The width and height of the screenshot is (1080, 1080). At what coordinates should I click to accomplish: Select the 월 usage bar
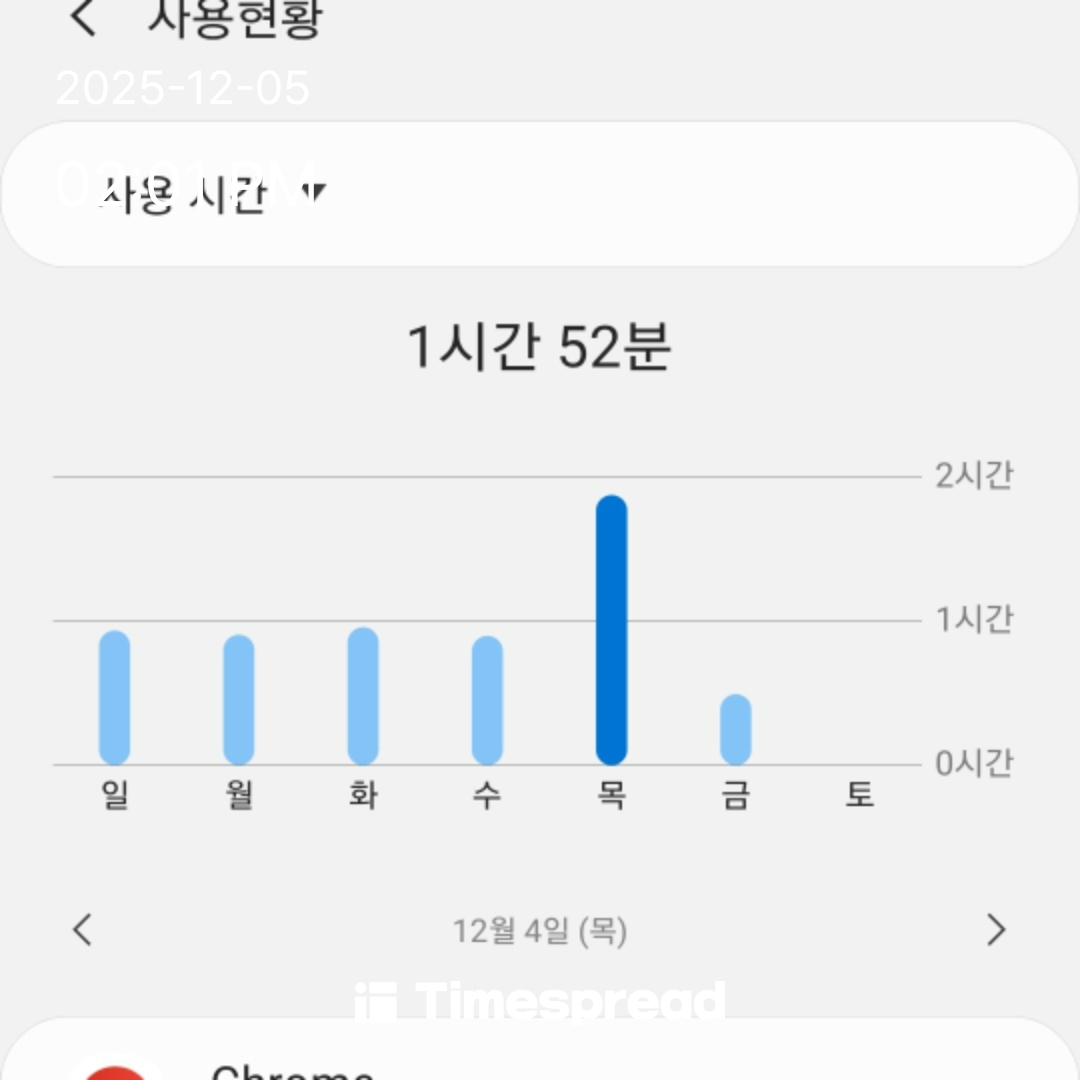point(239,700)
